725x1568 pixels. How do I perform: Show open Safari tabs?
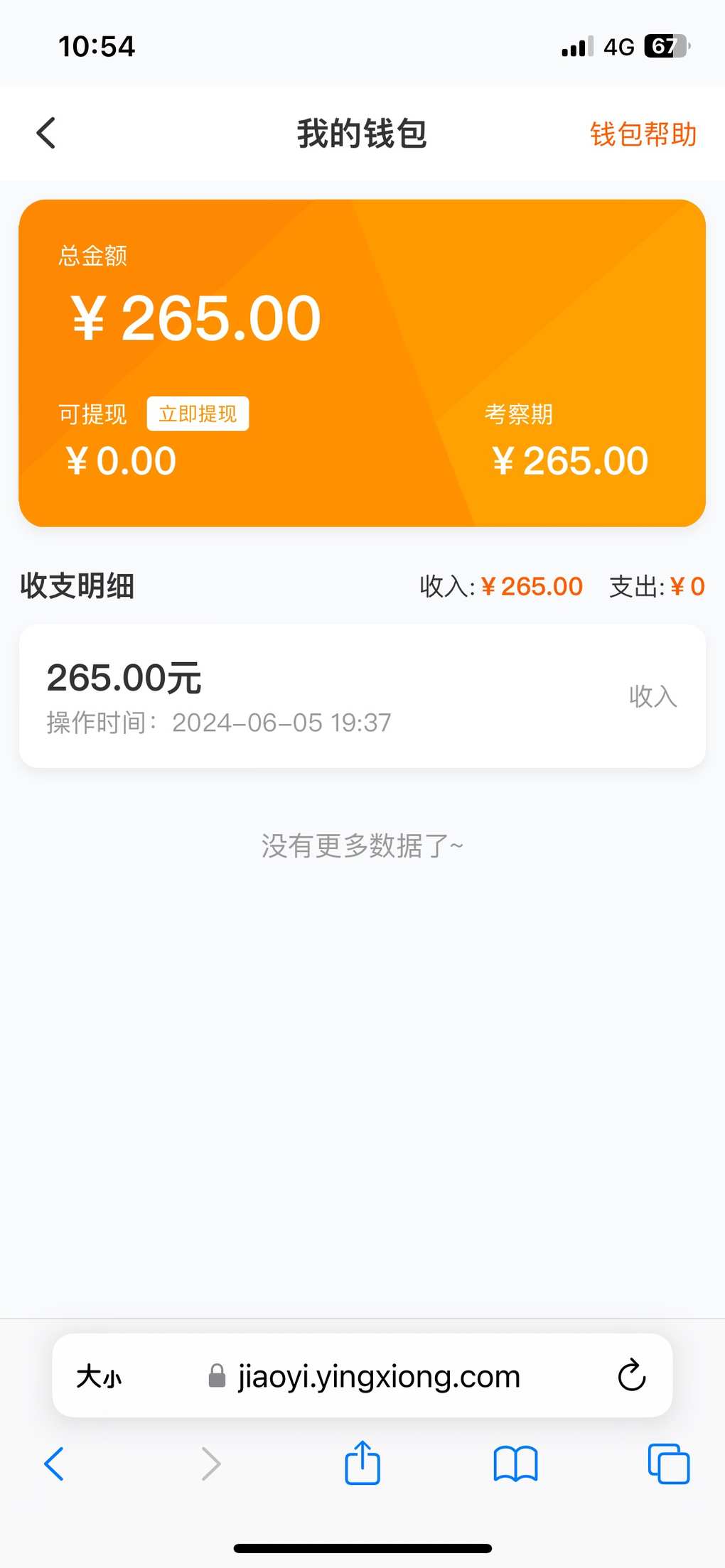[669, 1464]
